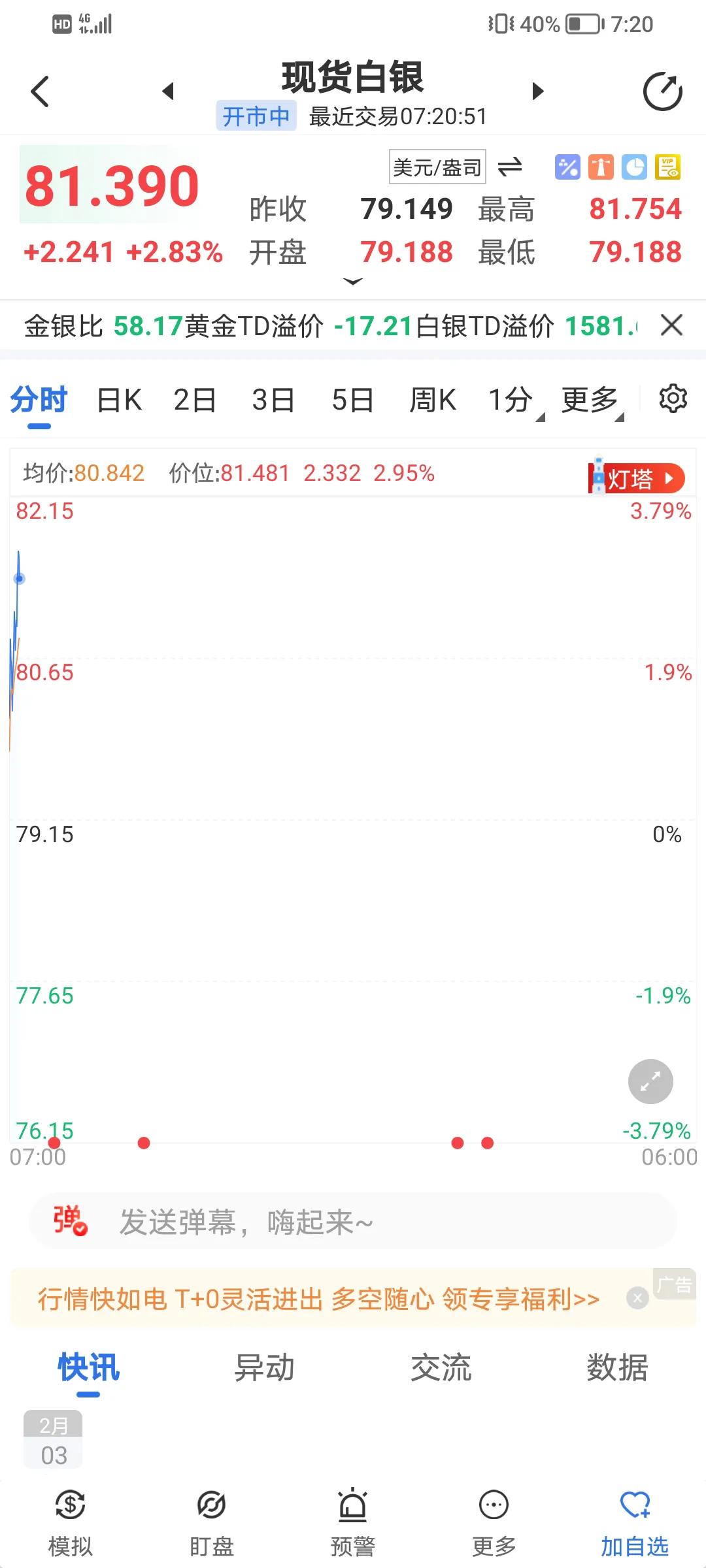Switch chart to 日K
This screenshot has height=1568, width=706.
119,400
